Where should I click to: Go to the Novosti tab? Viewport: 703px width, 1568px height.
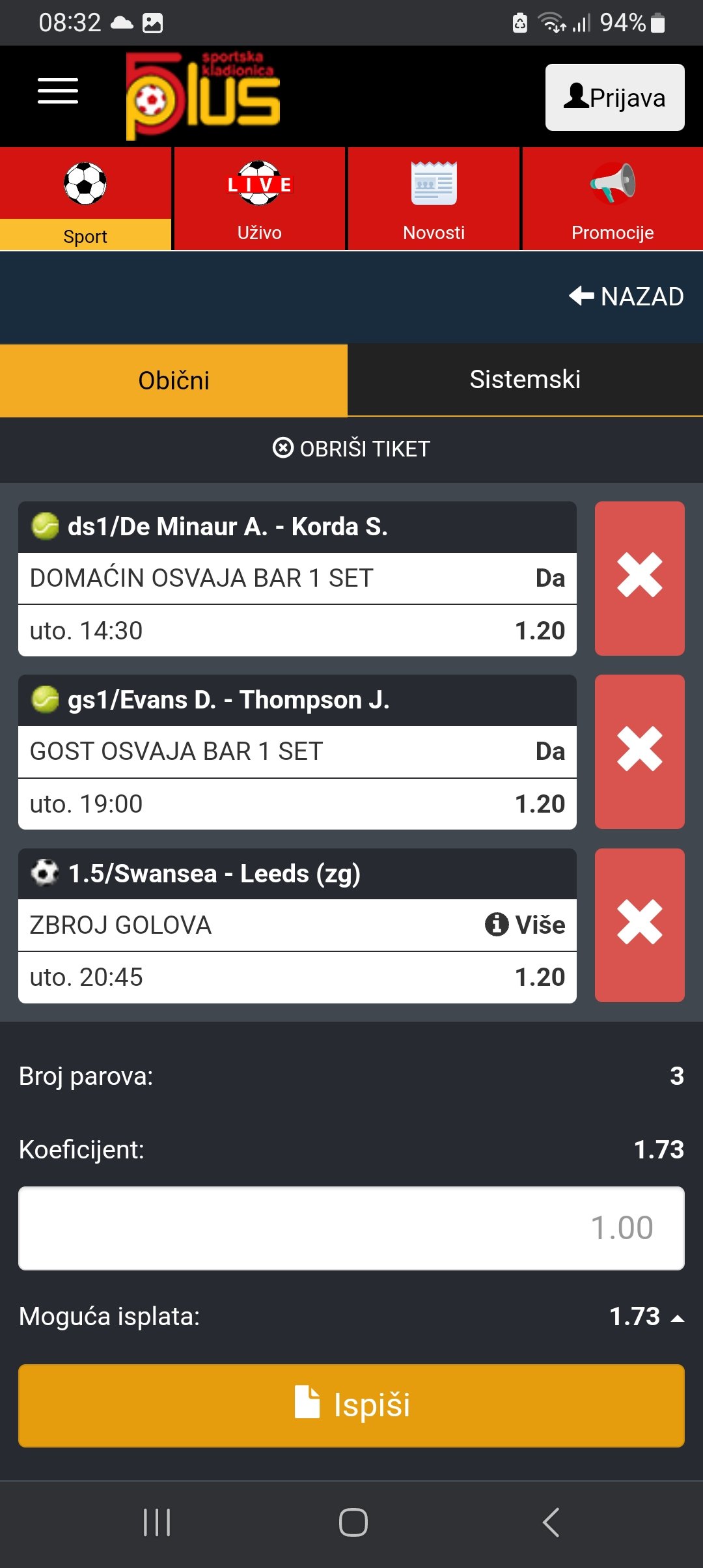point(434,199)
